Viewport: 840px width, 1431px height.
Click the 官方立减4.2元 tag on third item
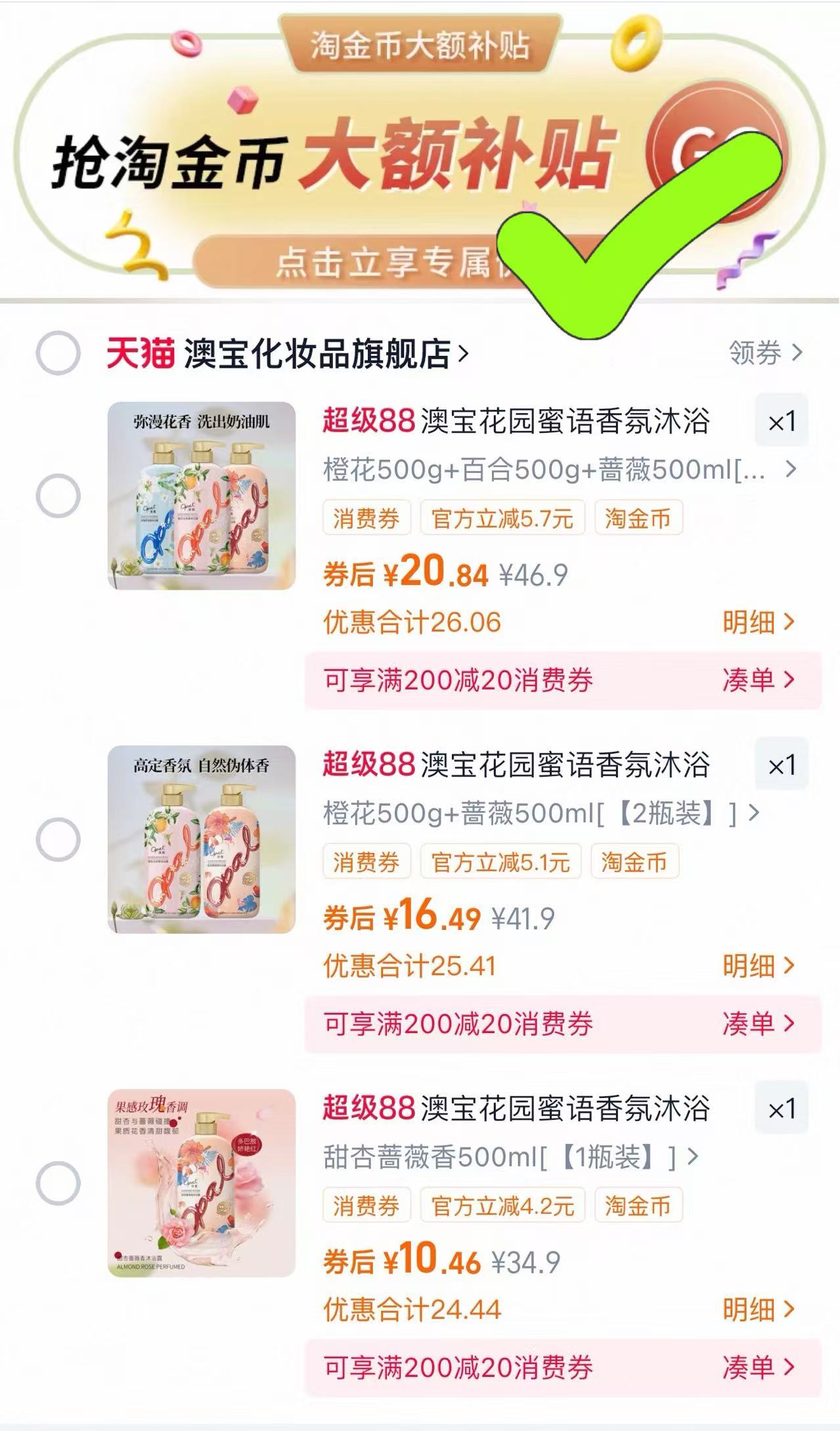pos(502,1204)
